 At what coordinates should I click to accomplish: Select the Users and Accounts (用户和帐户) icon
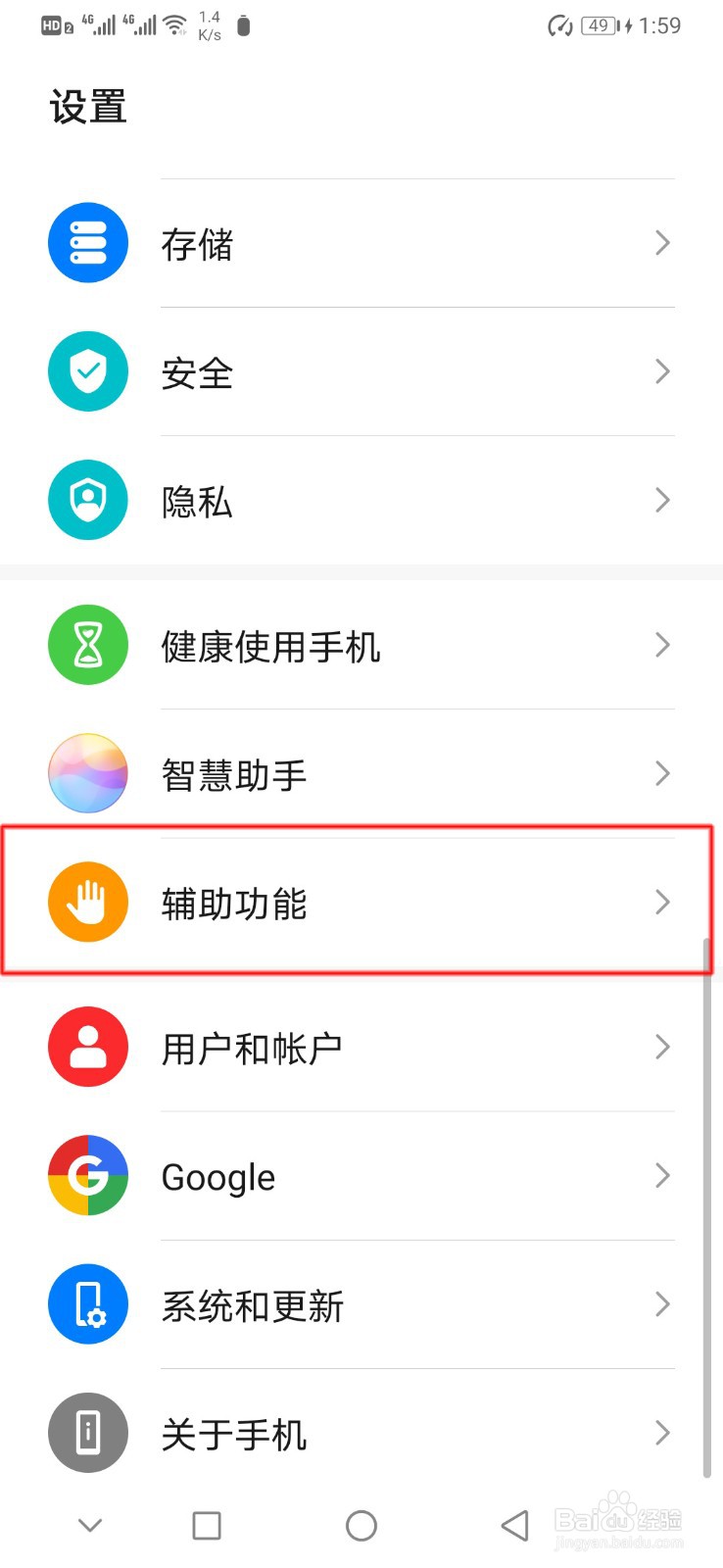pyautogui.click(x=87, y=1047)
